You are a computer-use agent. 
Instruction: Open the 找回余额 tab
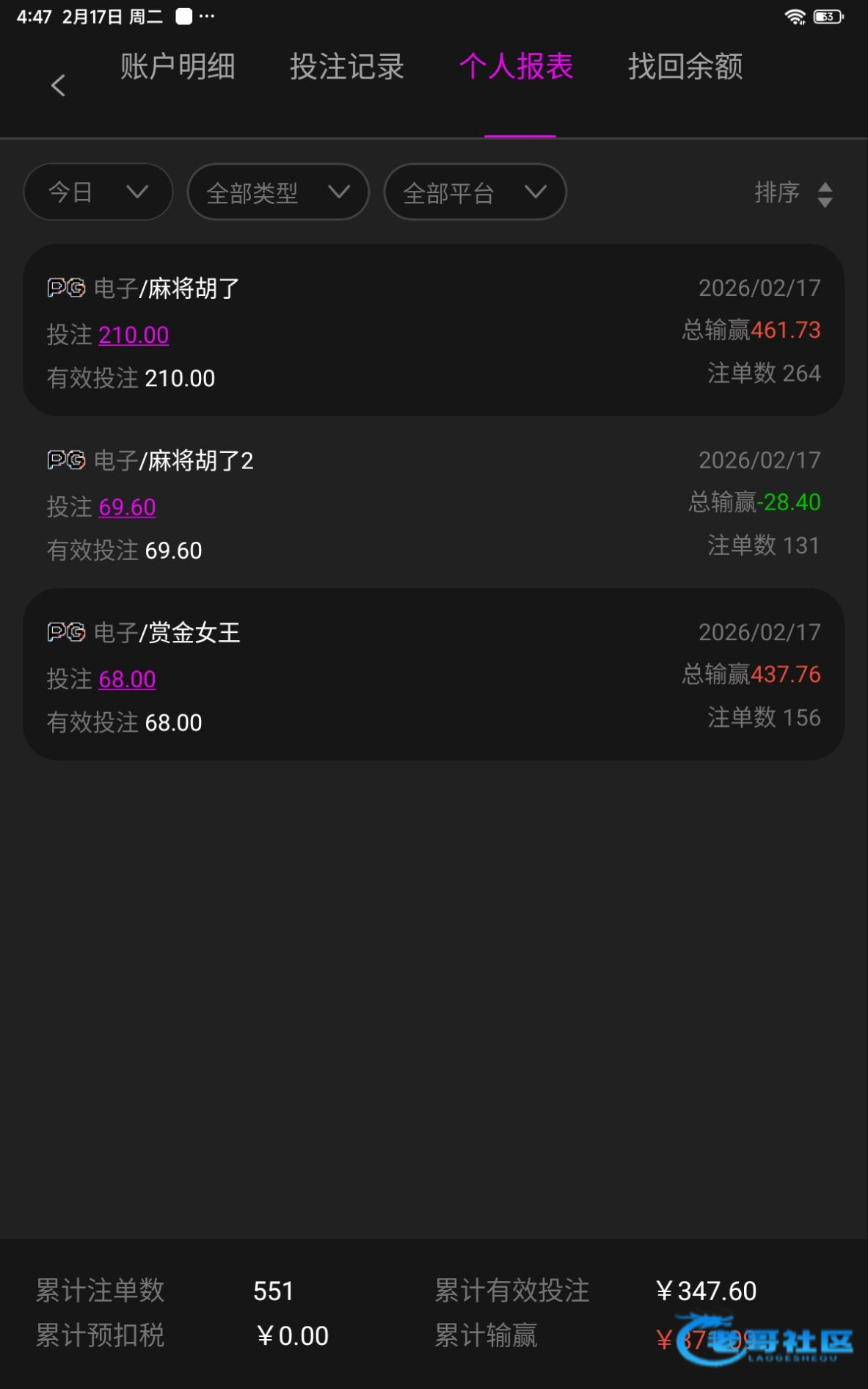click(685, 67)
